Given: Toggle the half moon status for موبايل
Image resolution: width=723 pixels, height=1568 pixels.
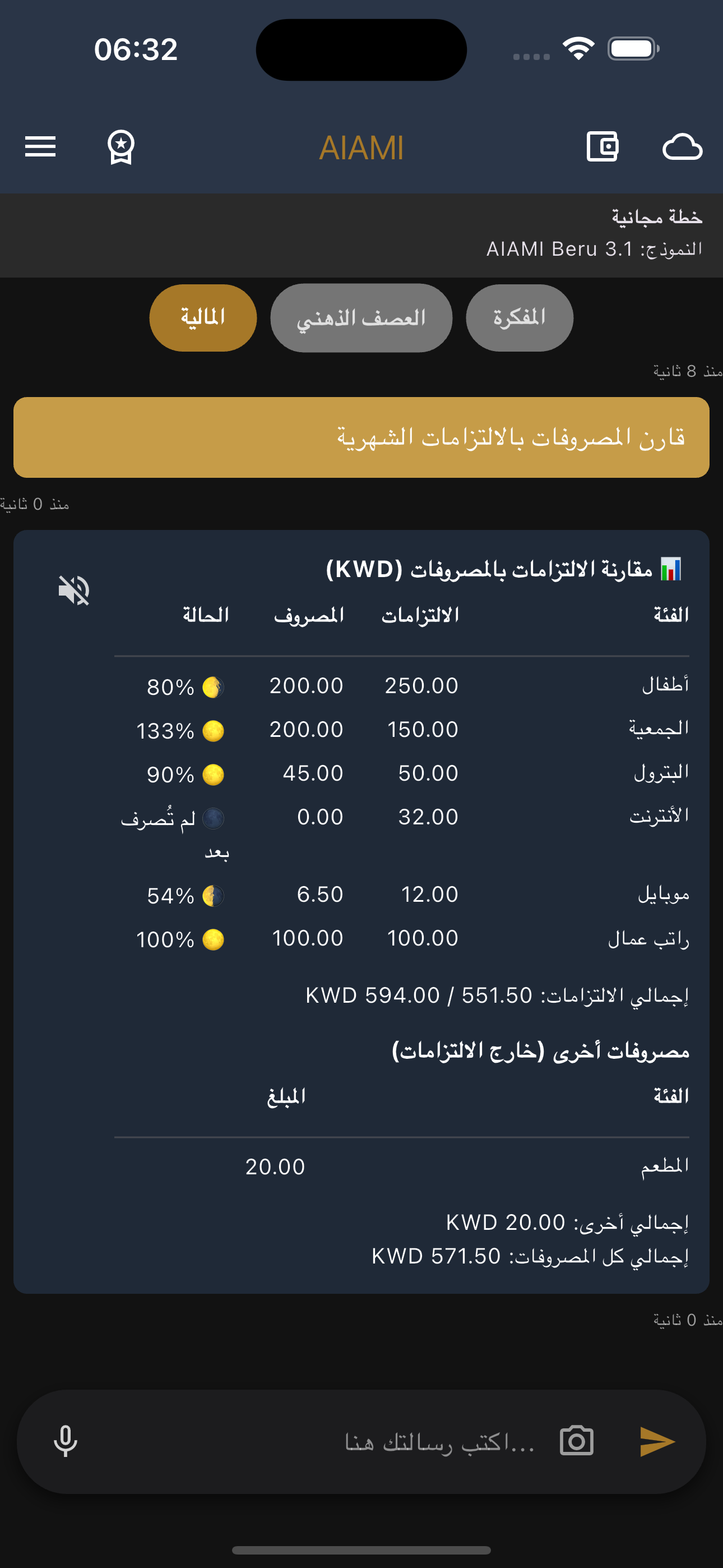Looking at the screenshot, I should [x=213, y=895].
